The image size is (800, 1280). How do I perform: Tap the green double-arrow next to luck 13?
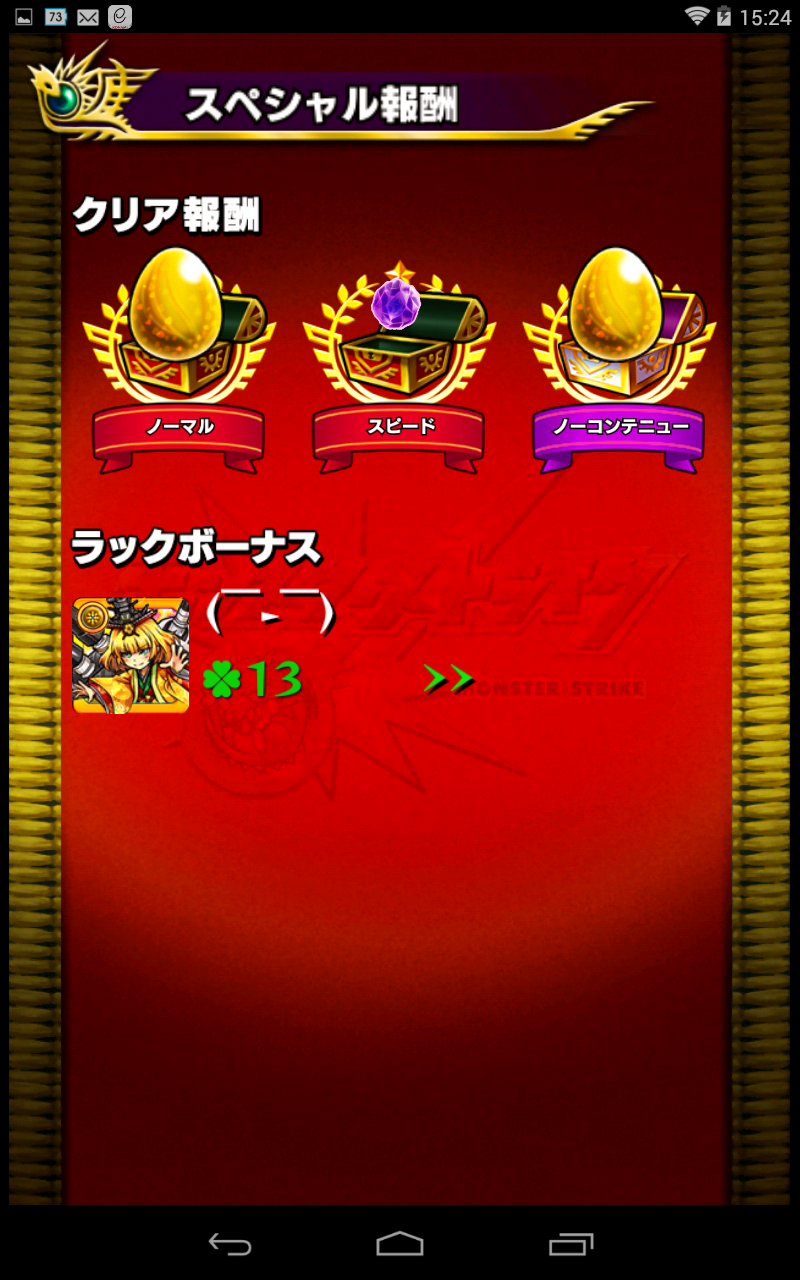click(x=447, y=679)
